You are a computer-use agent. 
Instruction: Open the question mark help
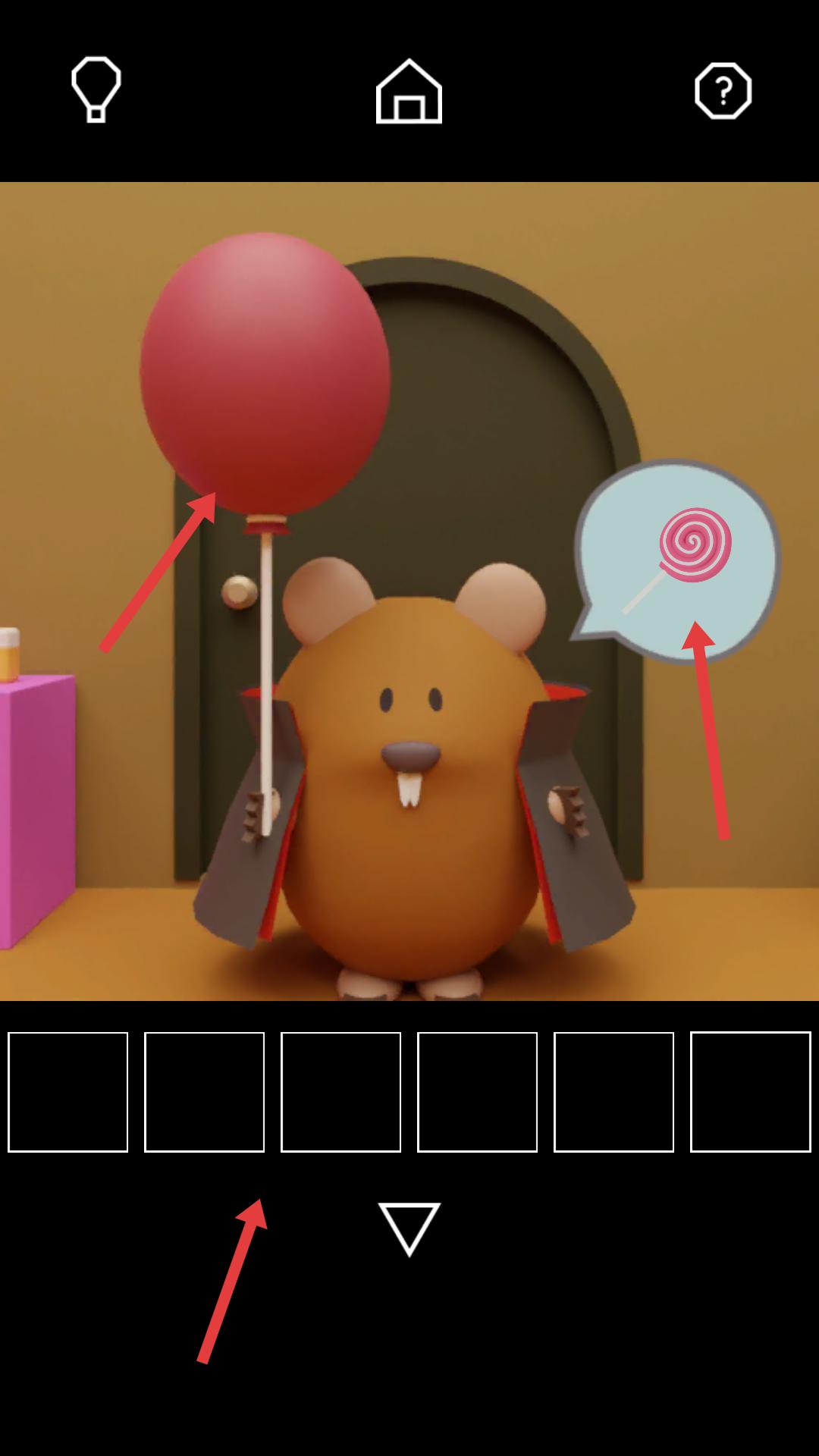pos(723,91)
